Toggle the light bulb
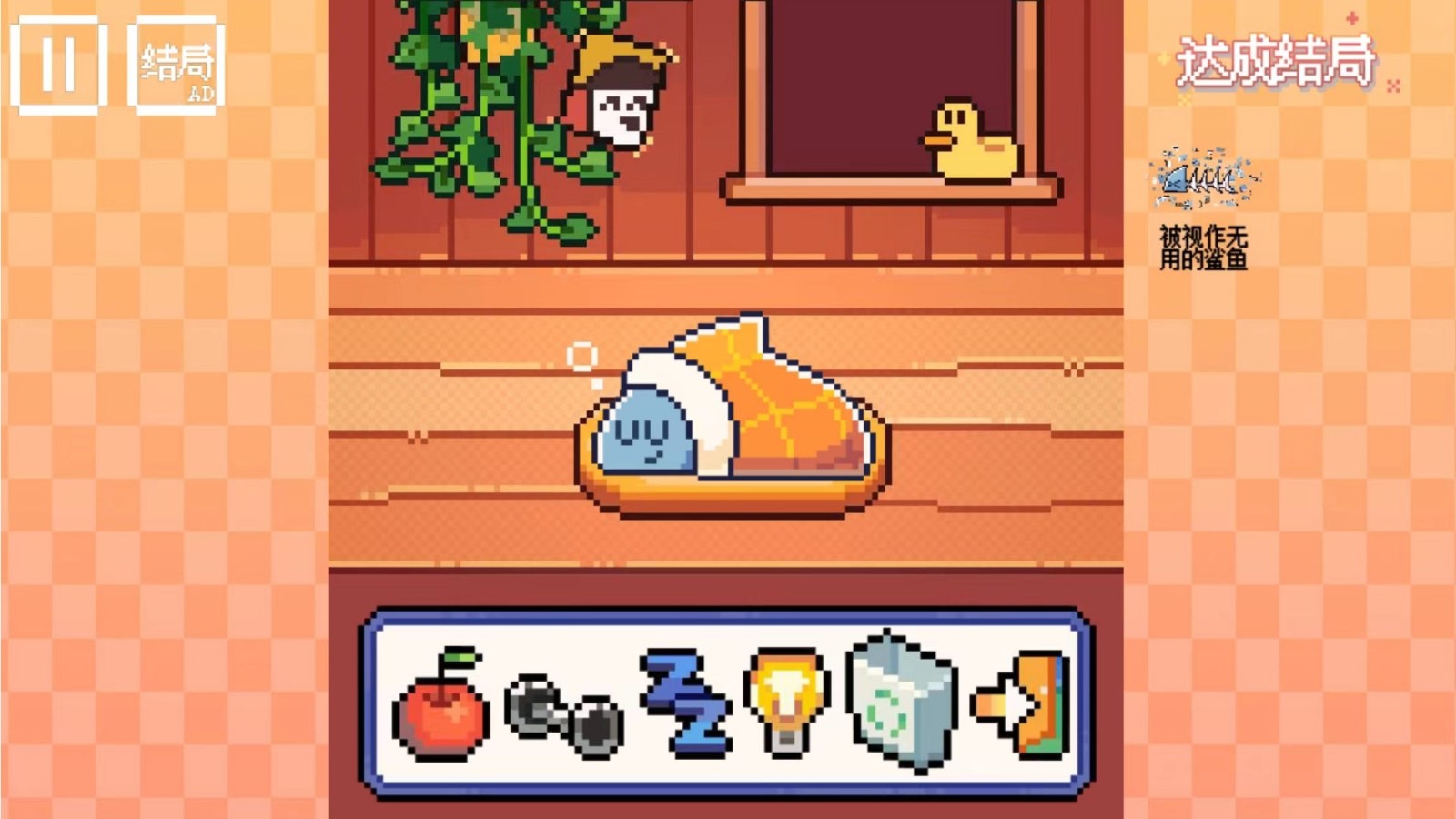 tap(786, 701)
